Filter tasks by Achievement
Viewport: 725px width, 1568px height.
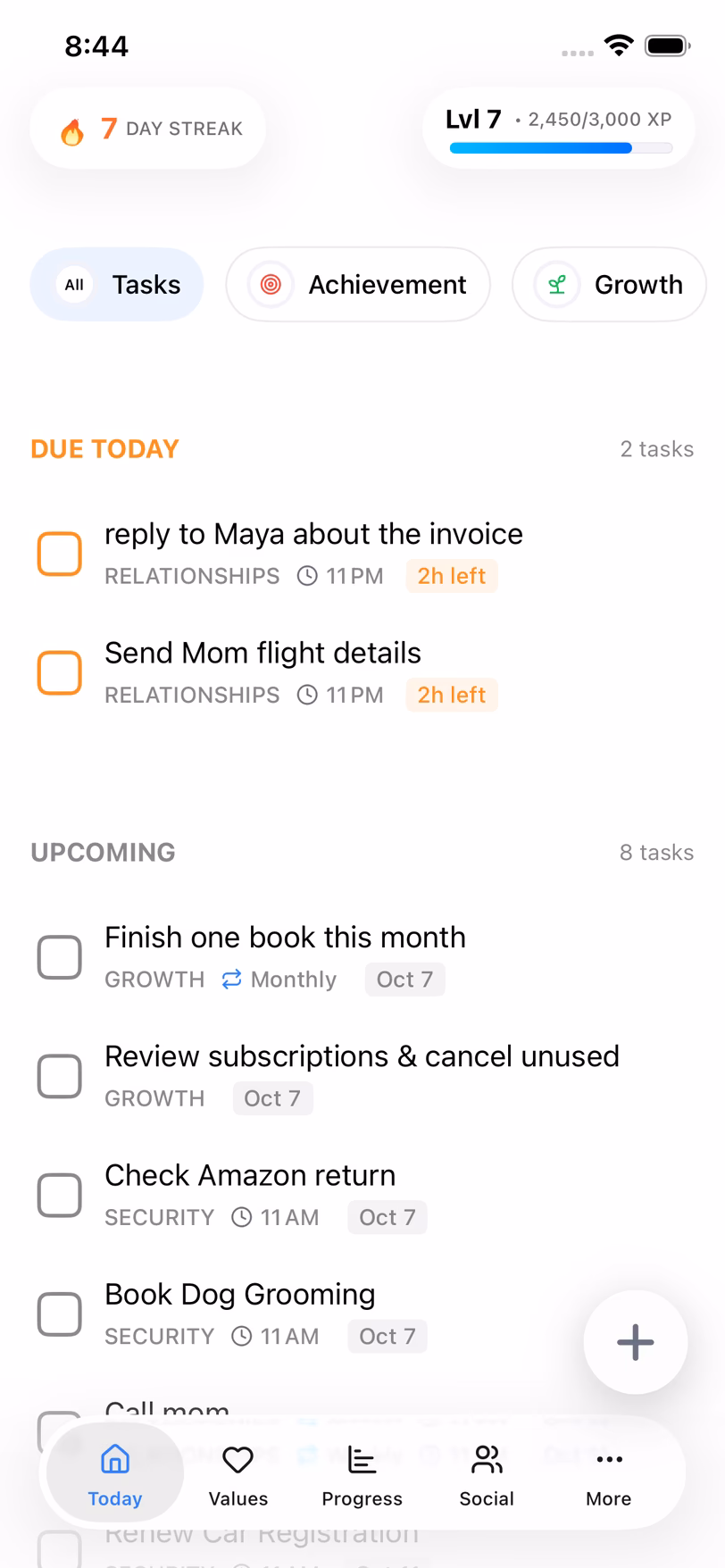(x=358, y=285)
